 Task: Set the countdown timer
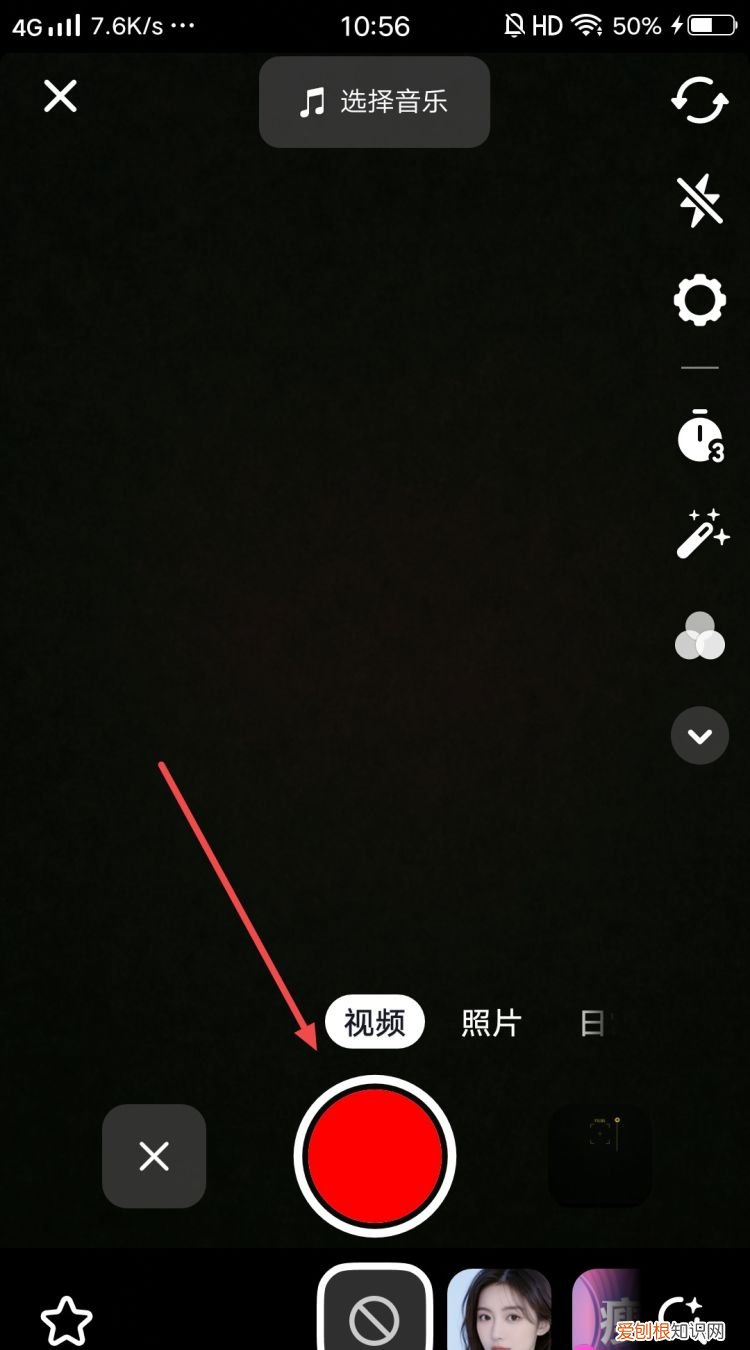(699, 437)
